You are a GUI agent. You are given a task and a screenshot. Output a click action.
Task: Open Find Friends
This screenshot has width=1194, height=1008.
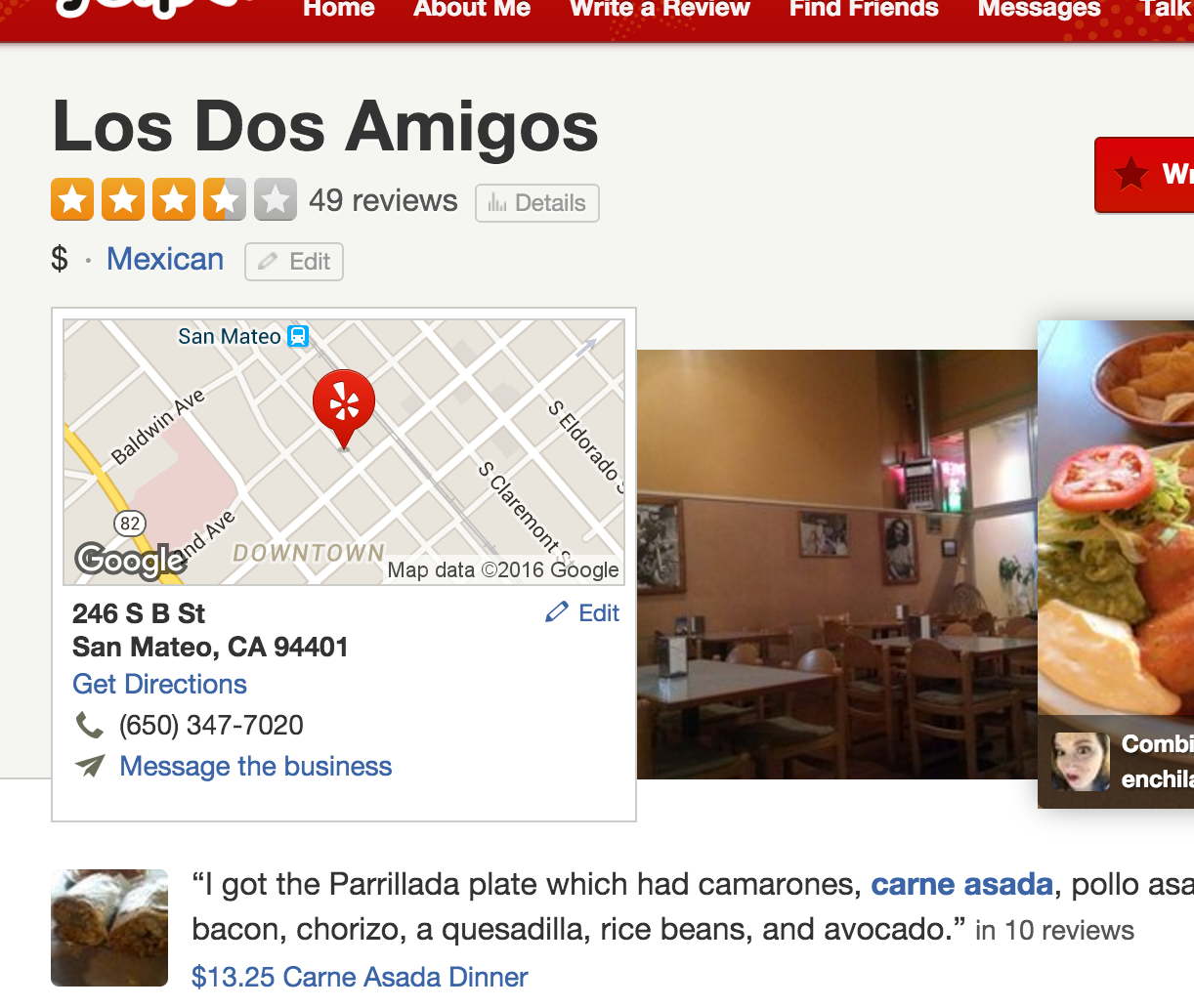click(864, 10)
